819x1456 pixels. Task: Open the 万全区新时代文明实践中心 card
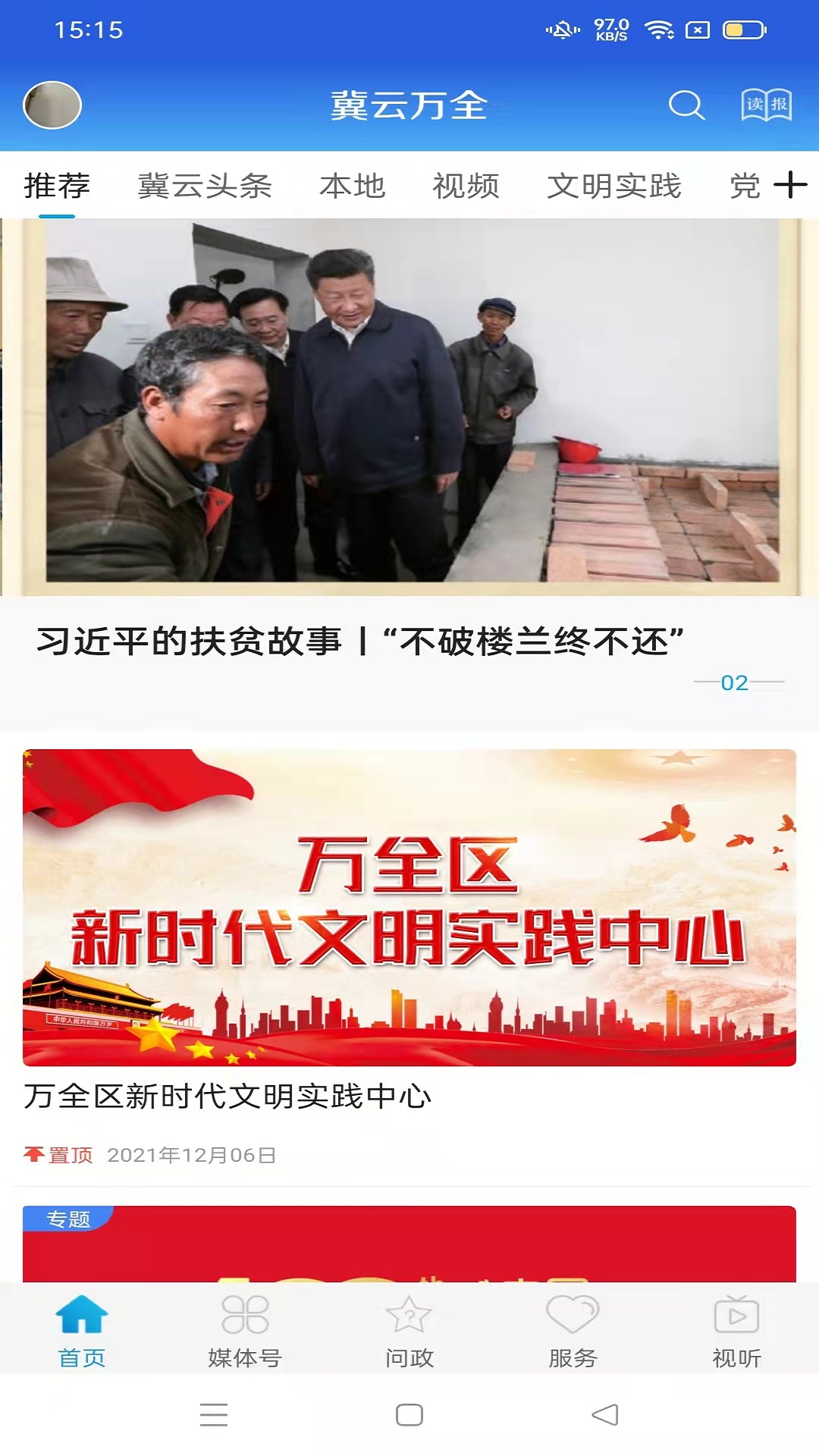[409, 907]
